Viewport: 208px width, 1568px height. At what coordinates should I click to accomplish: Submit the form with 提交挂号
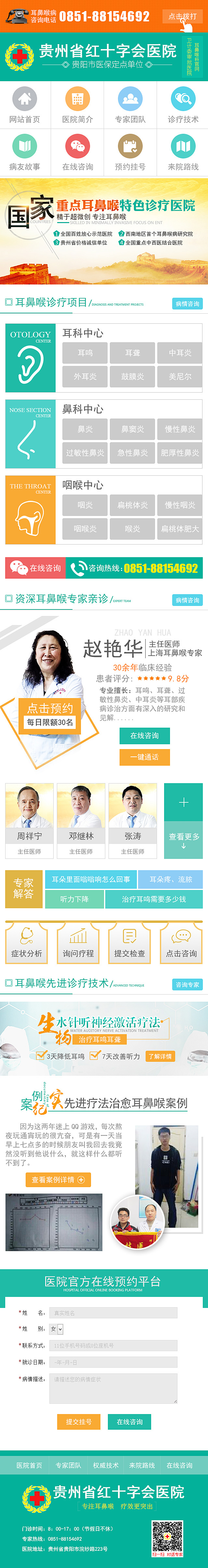79,1422
